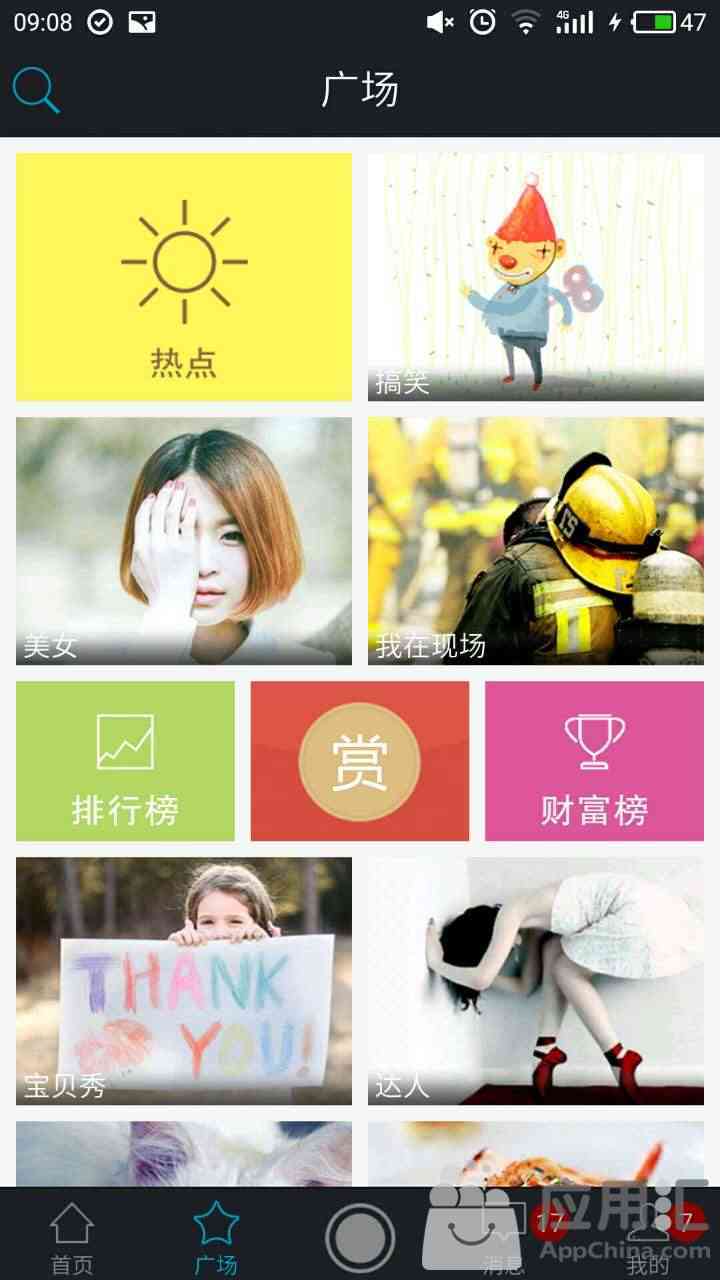Go to the 我的 profile tab
This screenshot has height=1280, width=720.
pyautogui.click(x=648, y=1238)
